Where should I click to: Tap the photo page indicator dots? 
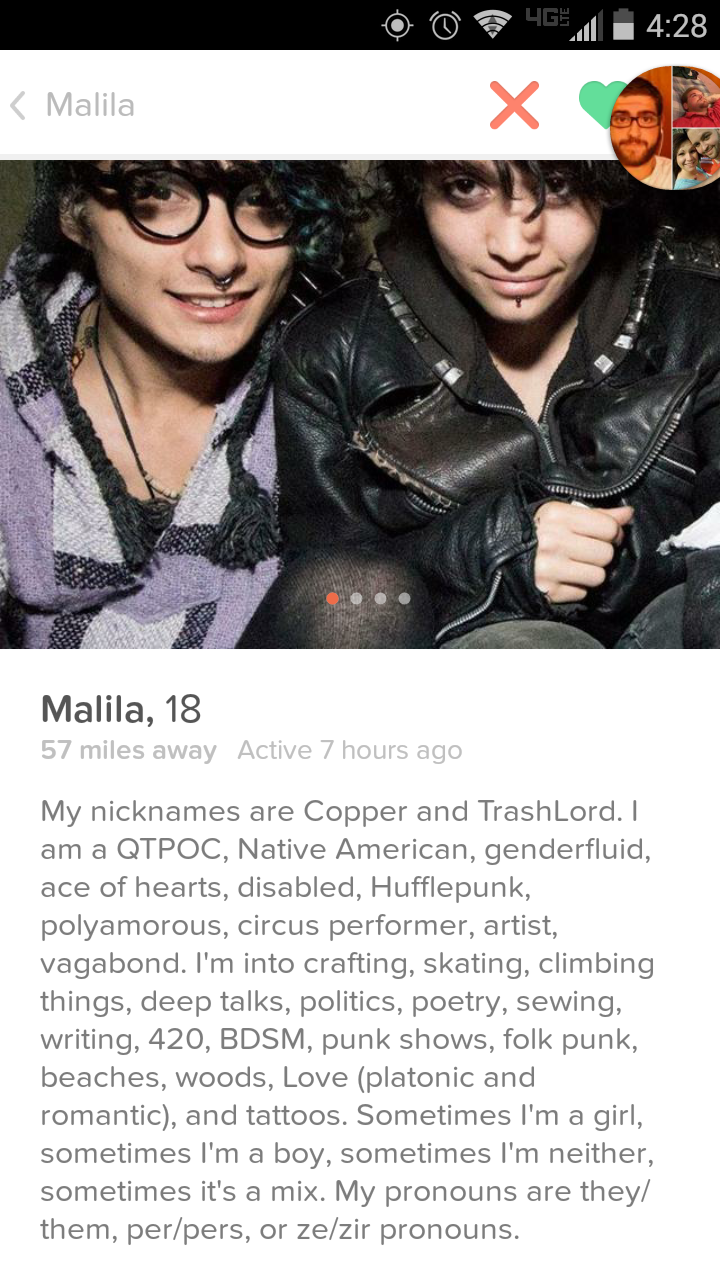368,598
